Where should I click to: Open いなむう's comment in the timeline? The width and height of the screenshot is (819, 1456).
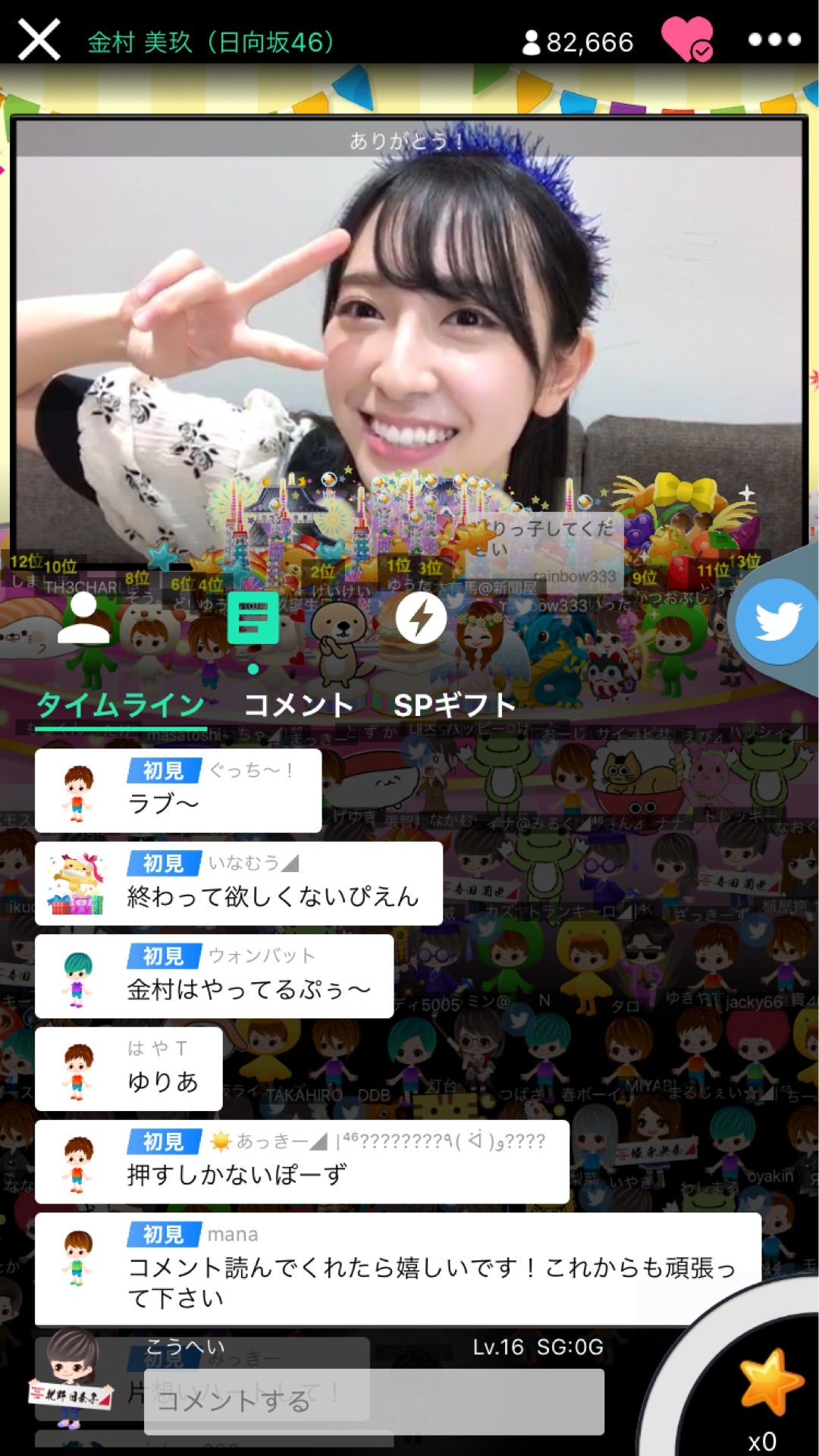[x=238, y=883]
